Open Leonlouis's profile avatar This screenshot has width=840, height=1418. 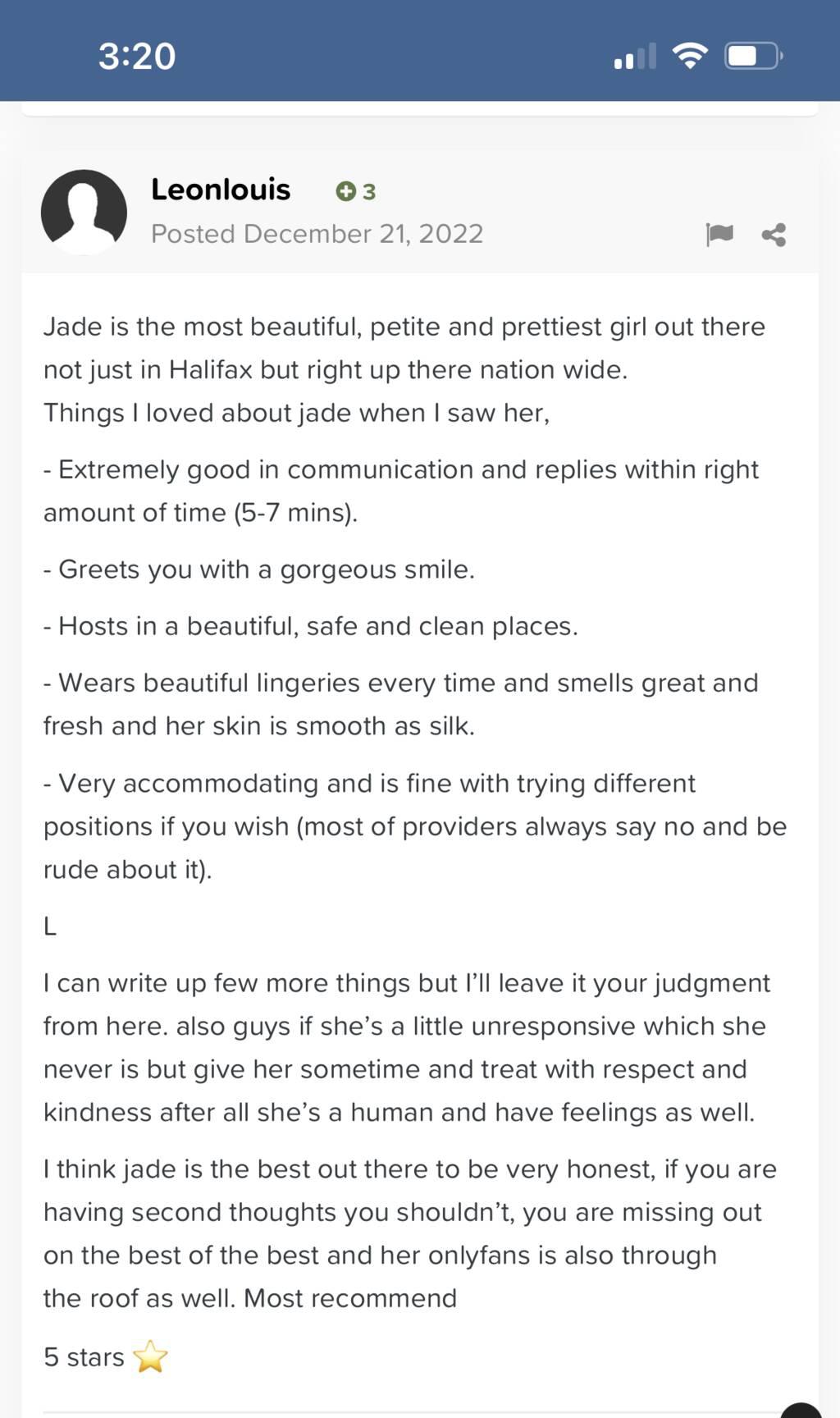[x=84, y=212]
